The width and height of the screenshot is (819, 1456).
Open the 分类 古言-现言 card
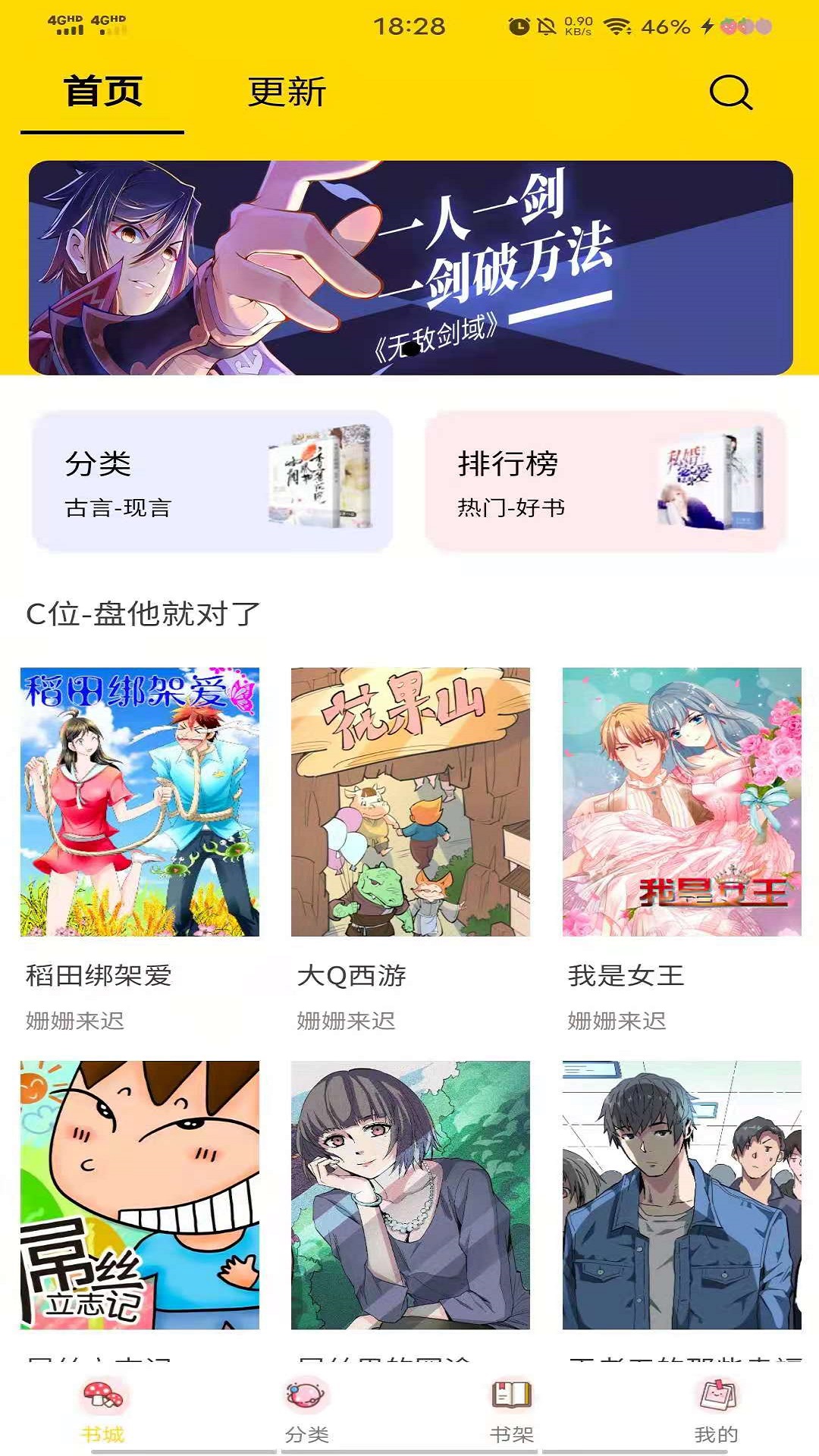click(212, 482)
